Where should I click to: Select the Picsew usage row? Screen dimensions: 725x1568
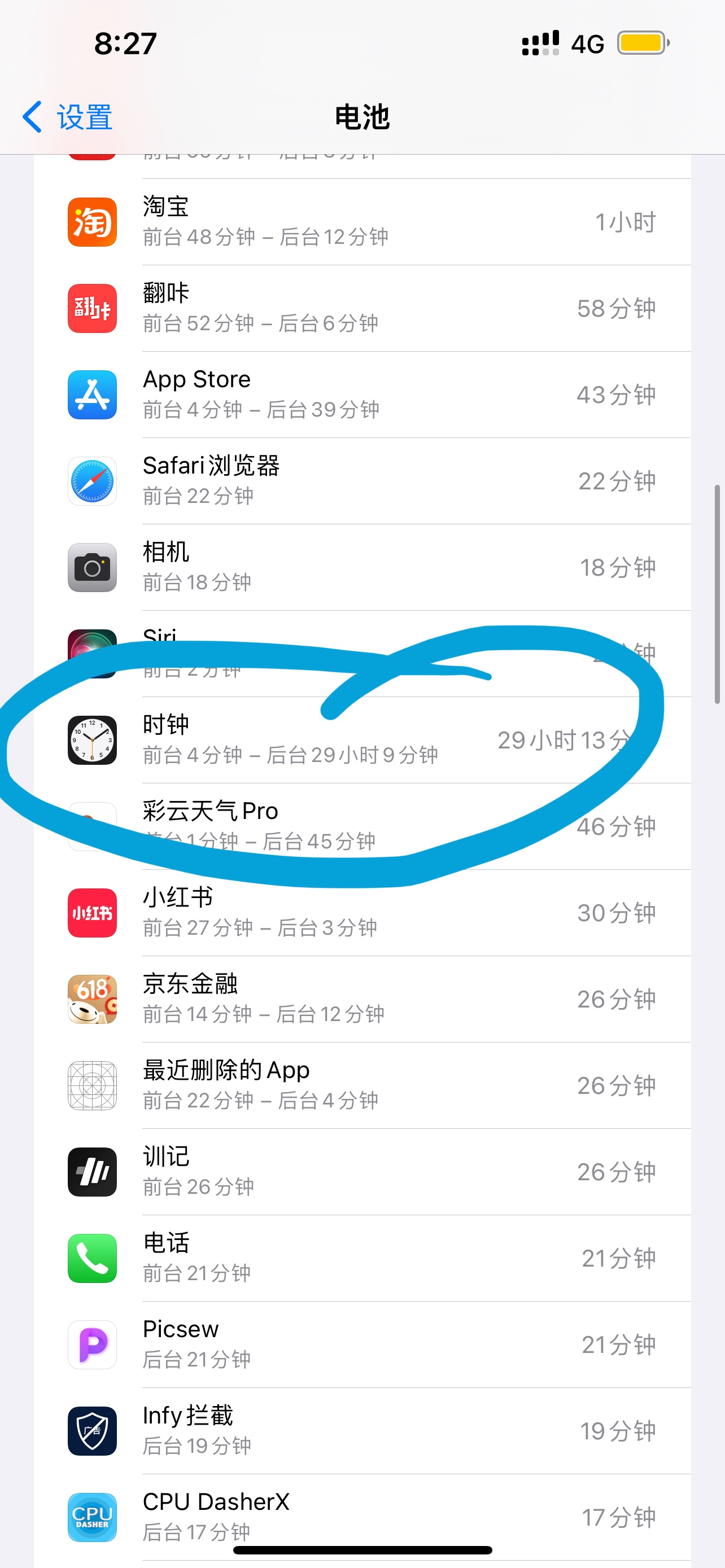[x=361, y=1345]
